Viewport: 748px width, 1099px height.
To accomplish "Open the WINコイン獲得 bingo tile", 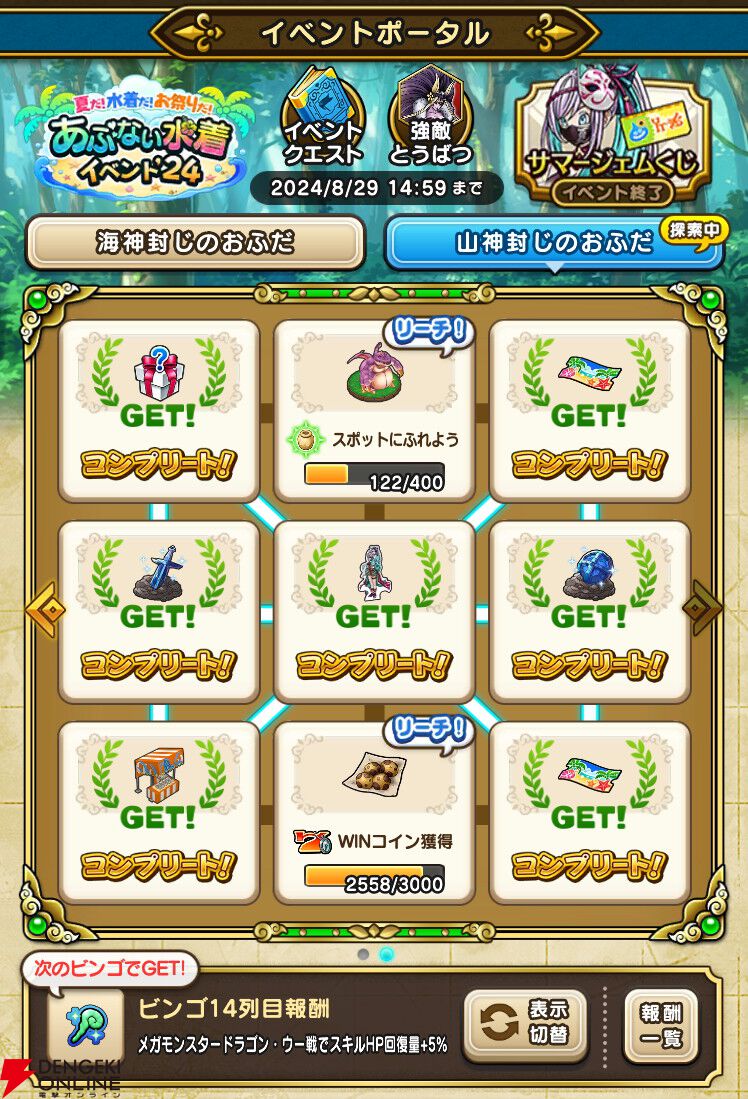I will [x=374, y=813].
